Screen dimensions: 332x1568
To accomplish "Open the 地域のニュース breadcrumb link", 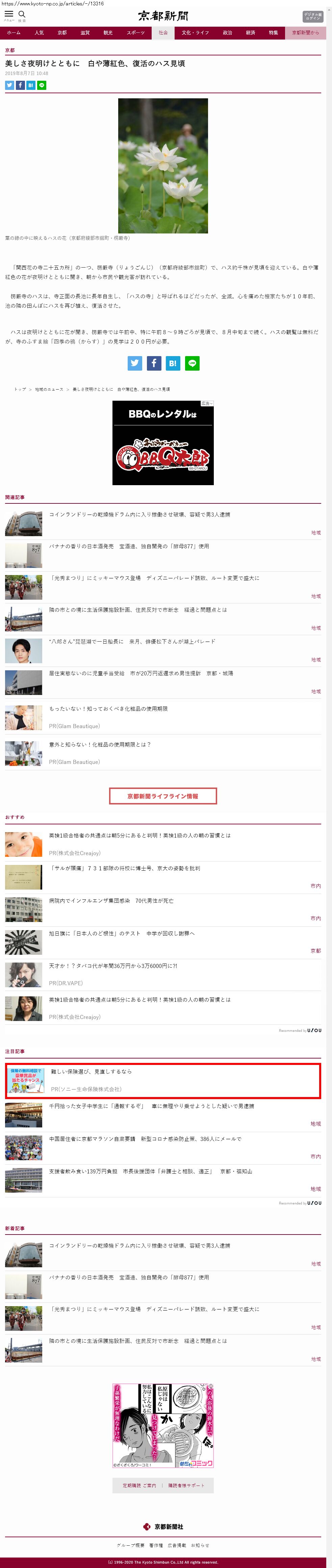I will [x=49, y=389].
